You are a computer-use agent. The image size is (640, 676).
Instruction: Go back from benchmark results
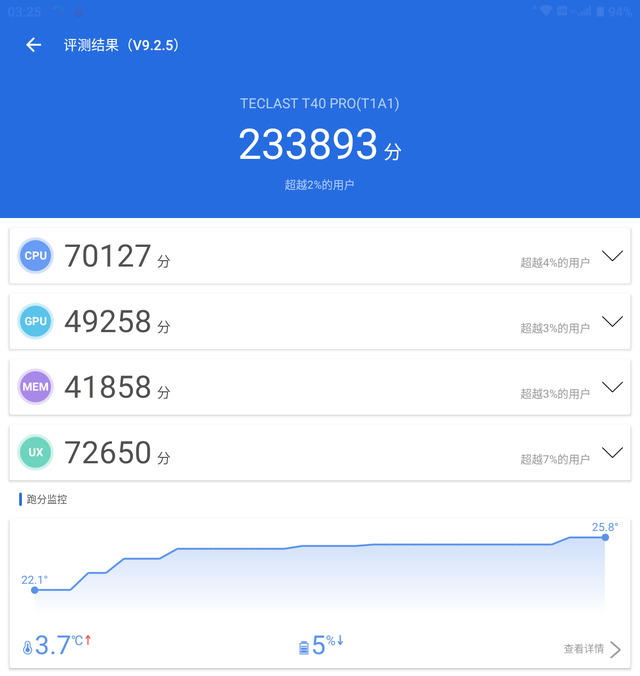[34, 45]
